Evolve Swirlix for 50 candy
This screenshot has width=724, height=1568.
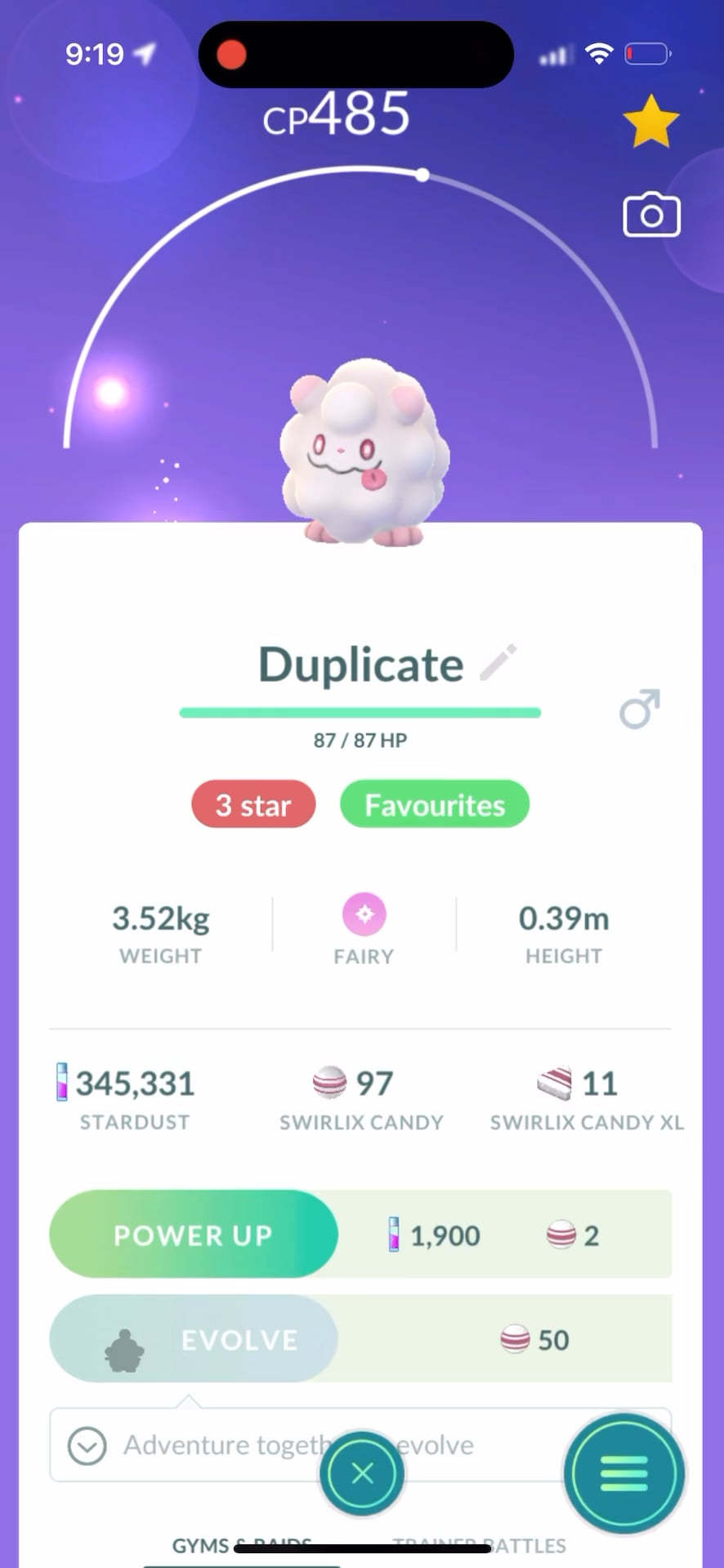[x=194, y=1339]
